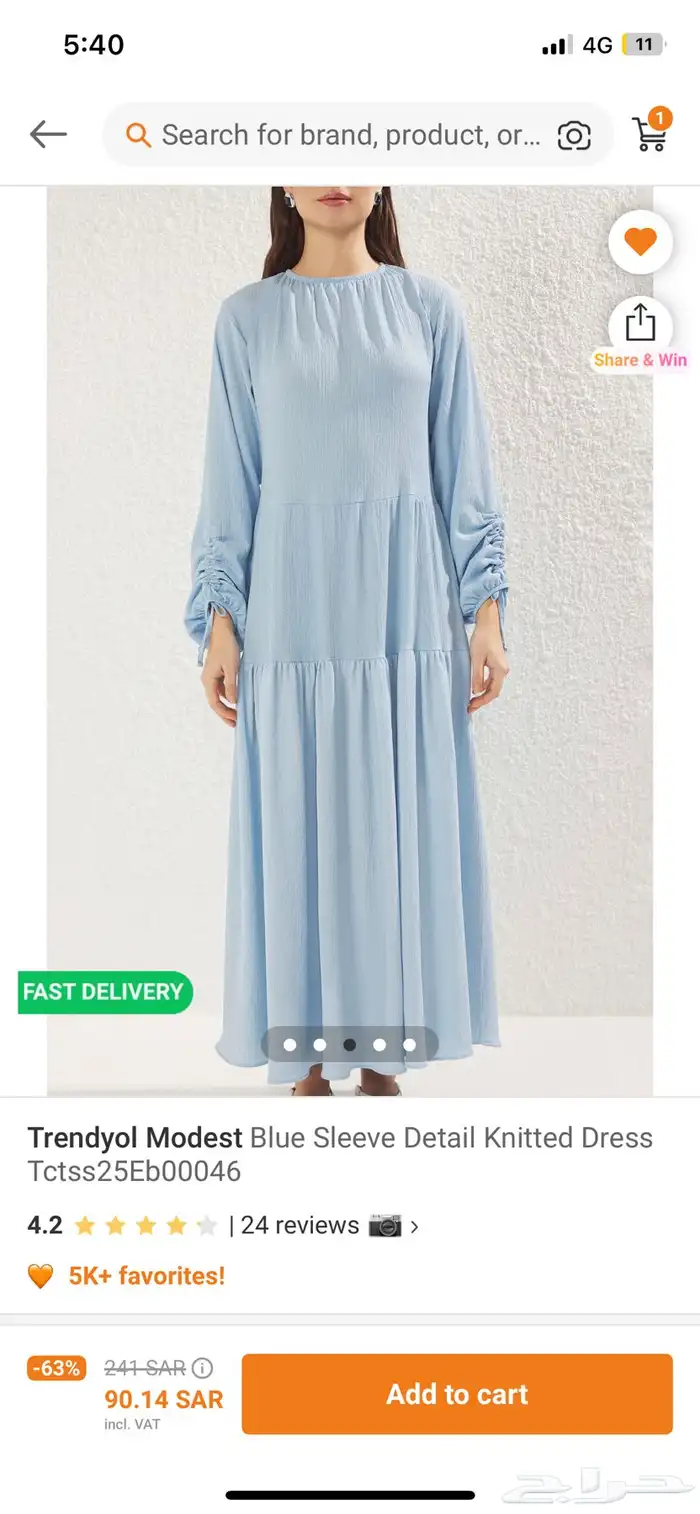Add to cart

(x=457, y=1394)
